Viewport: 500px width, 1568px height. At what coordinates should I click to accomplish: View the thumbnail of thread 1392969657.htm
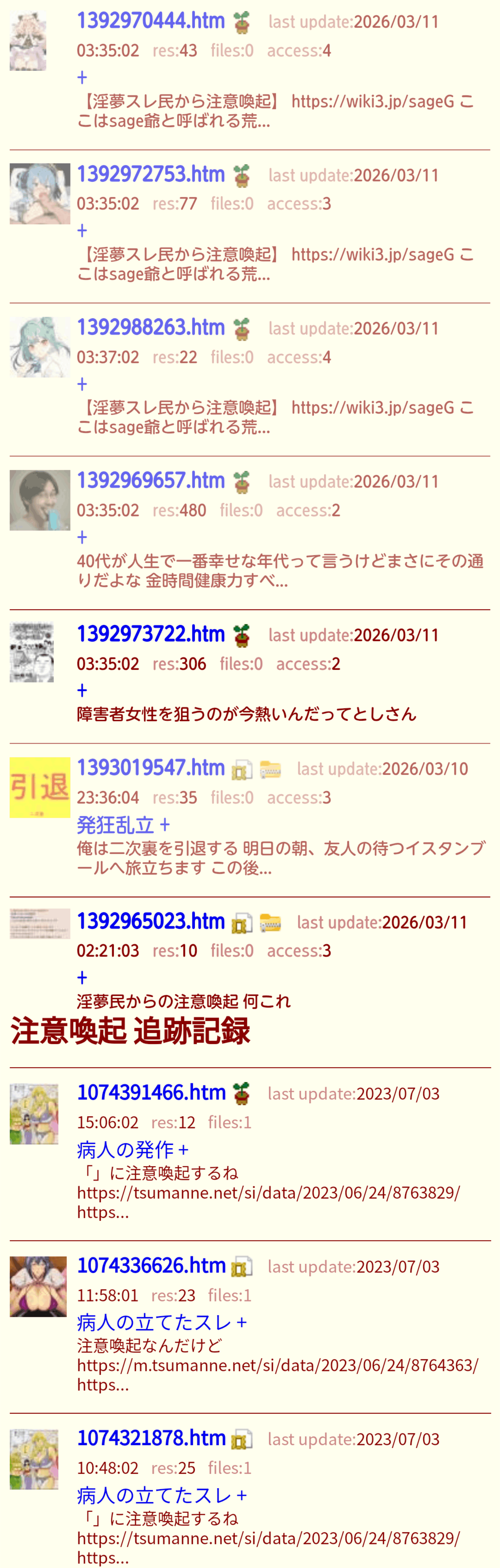pos(40,500)
